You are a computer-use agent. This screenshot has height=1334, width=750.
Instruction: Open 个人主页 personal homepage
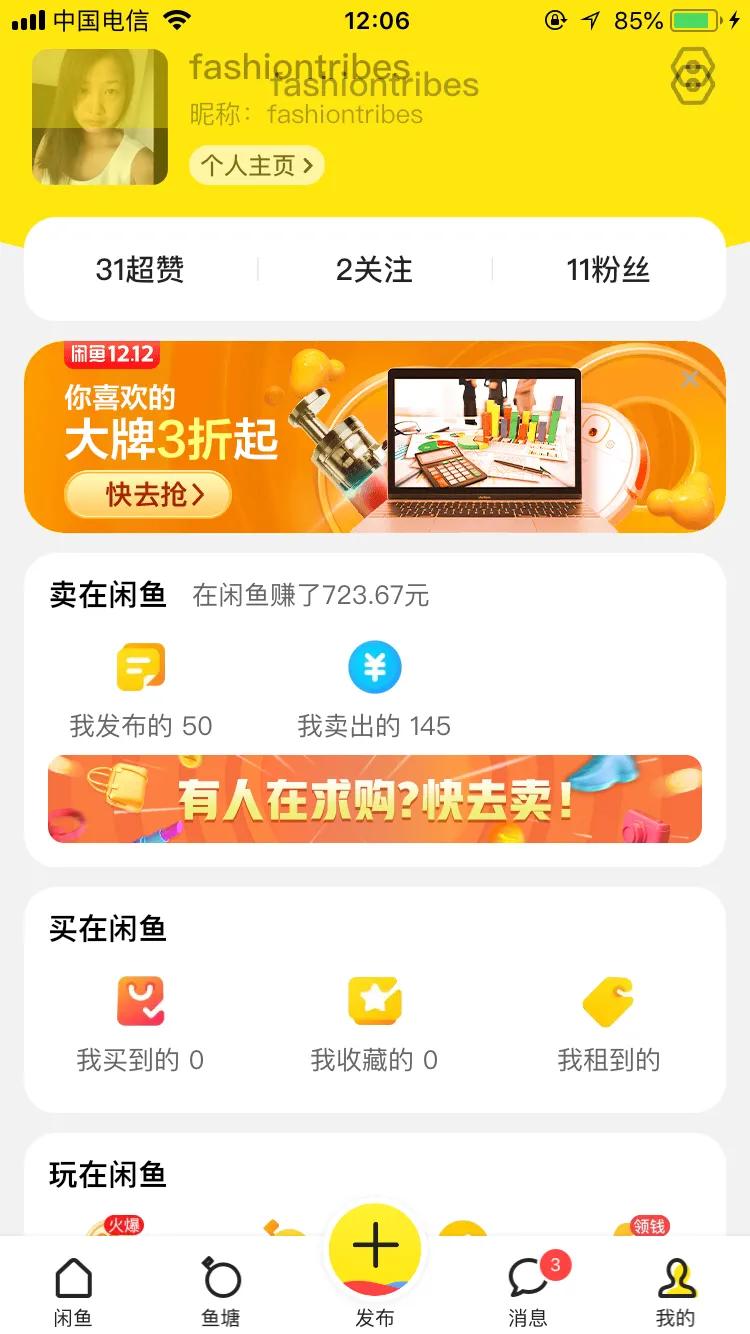tap(256, 165)
